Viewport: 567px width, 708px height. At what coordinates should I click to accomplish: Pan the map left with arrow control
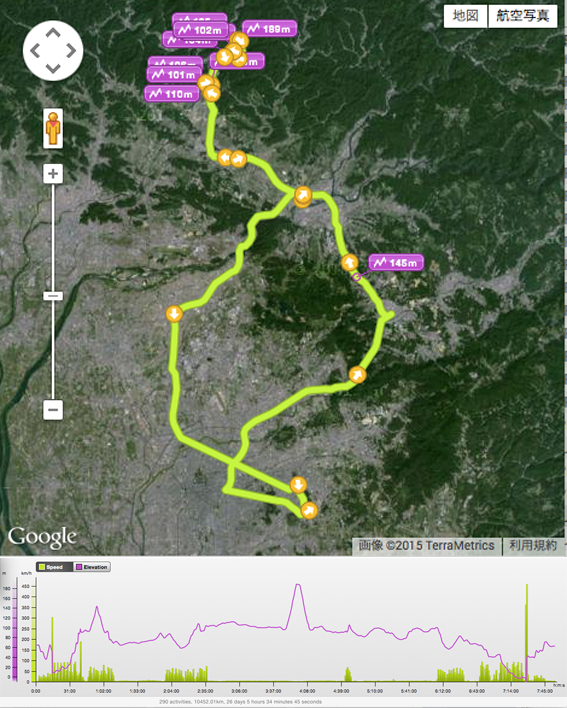[x=35, y=51]
